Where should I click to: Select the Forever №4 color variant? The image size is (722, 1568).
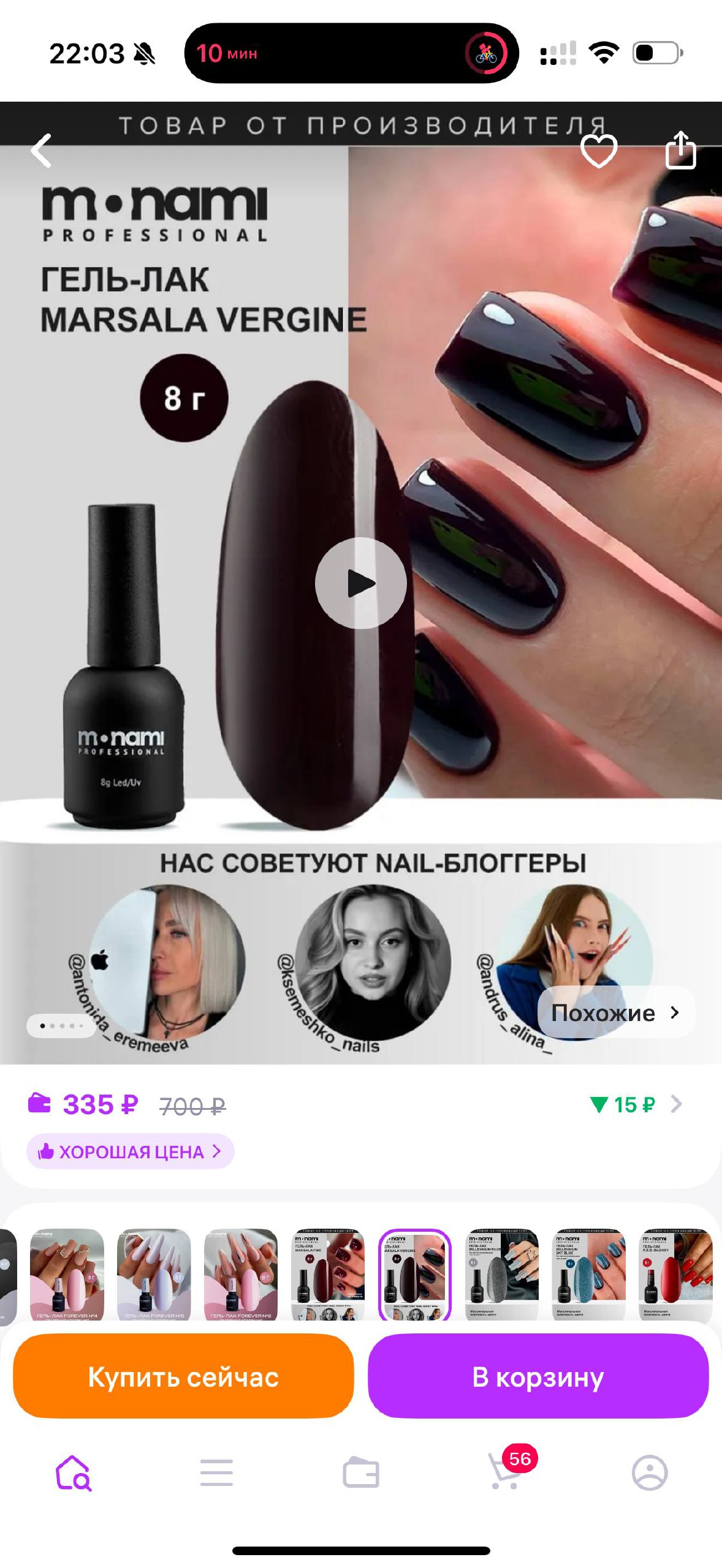[x=67, y=1275]
